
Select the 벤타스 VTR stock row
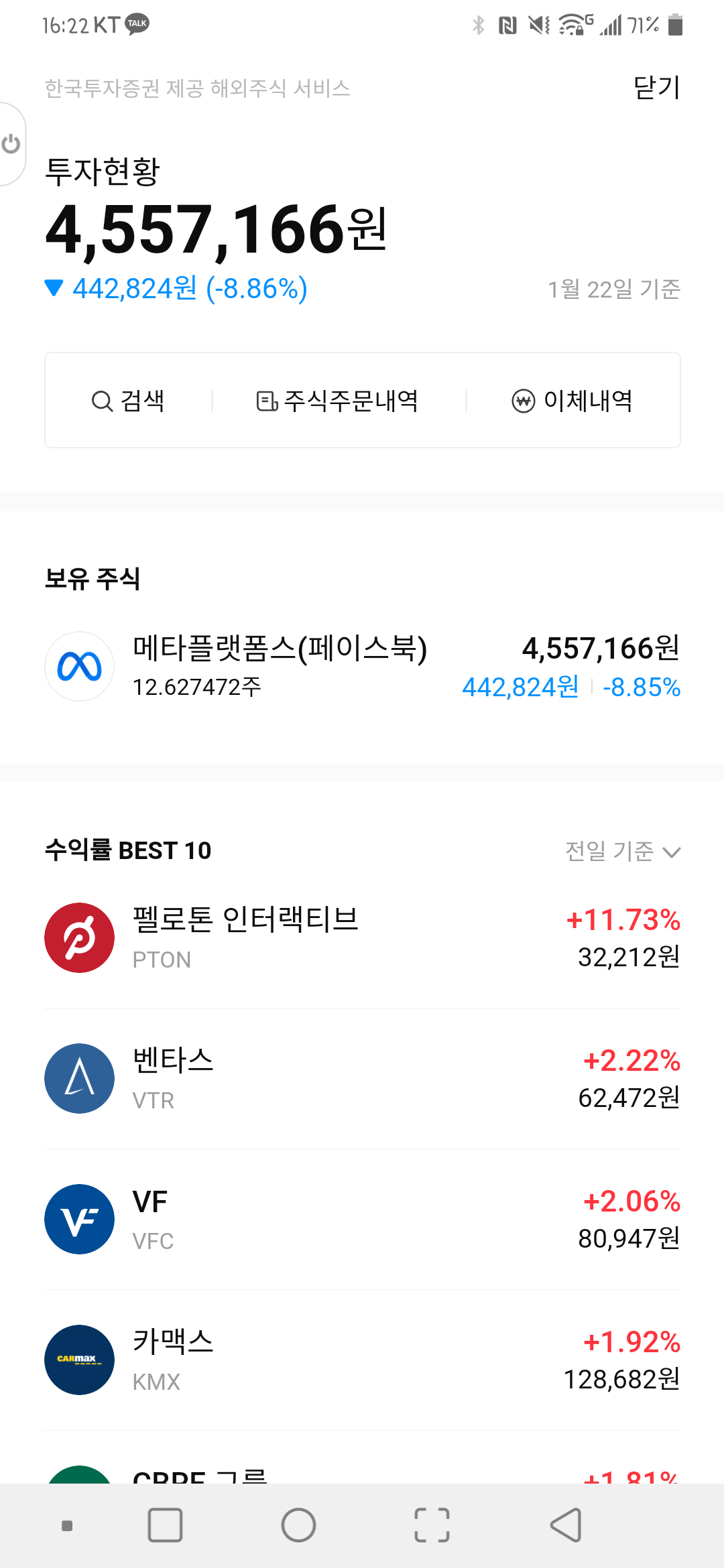tap(363, 1079)
